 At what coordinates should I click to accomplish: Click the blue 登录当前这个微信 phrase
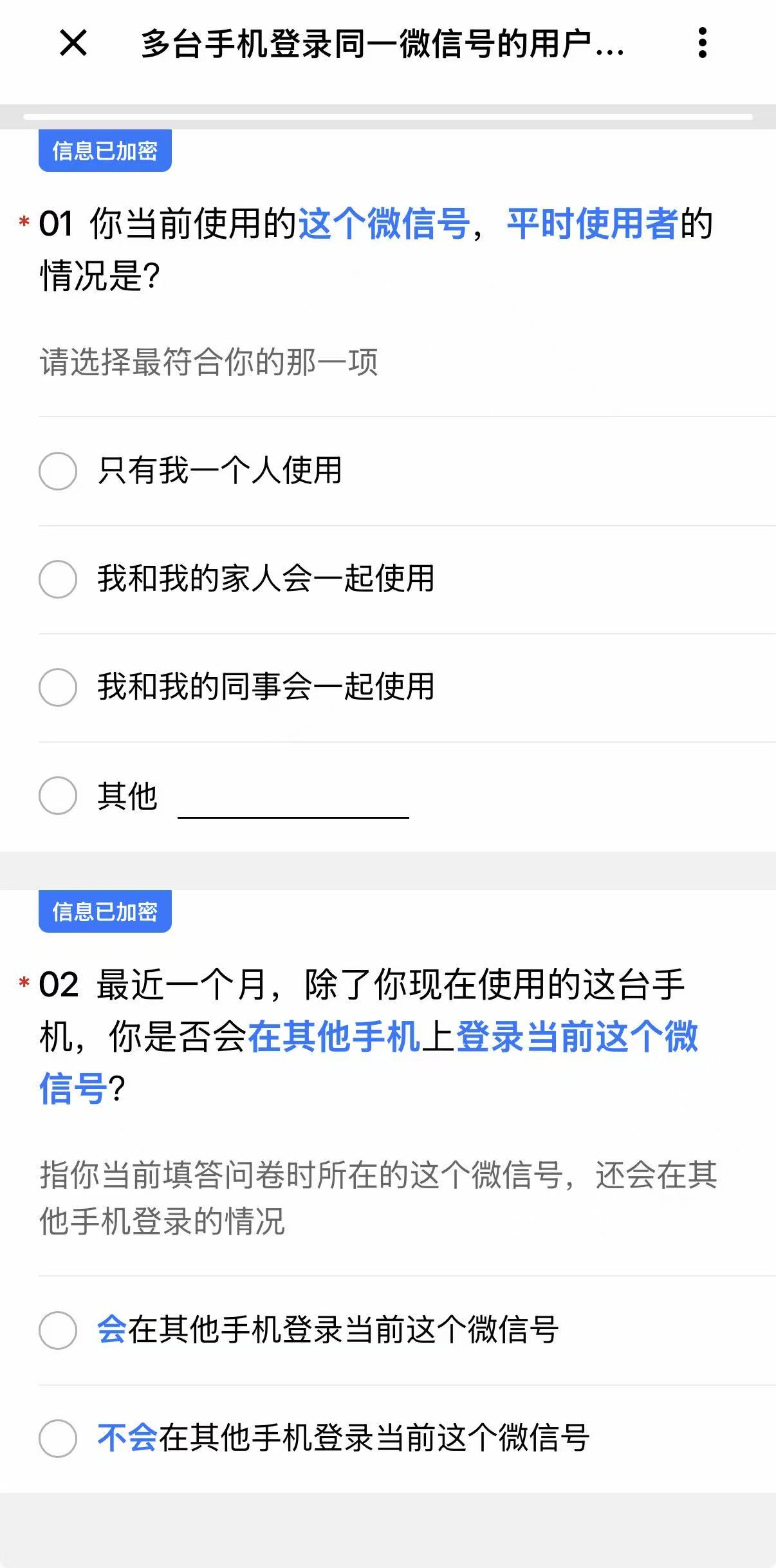578,1036
